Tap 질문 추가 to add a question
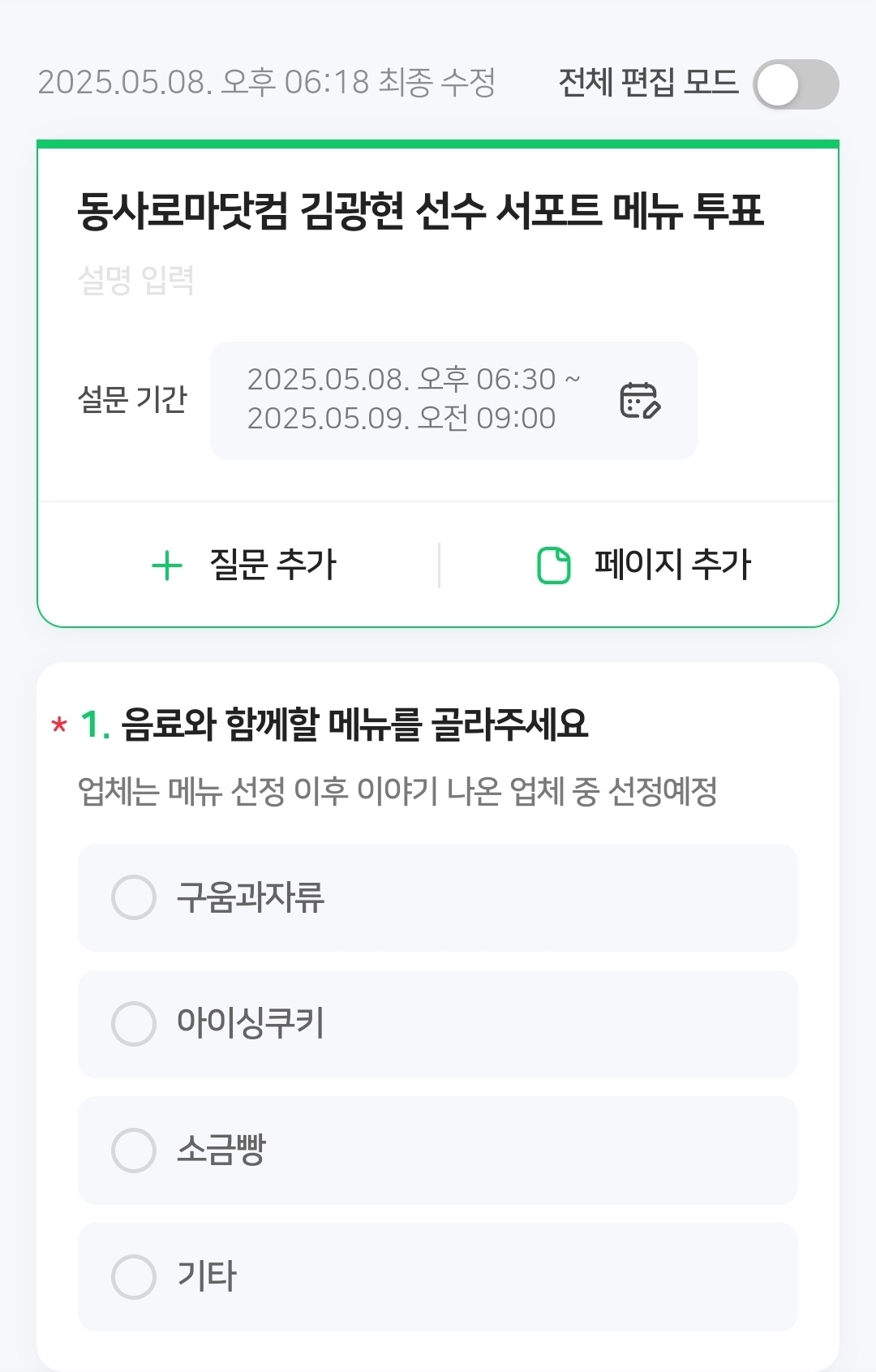 point(245,565)
